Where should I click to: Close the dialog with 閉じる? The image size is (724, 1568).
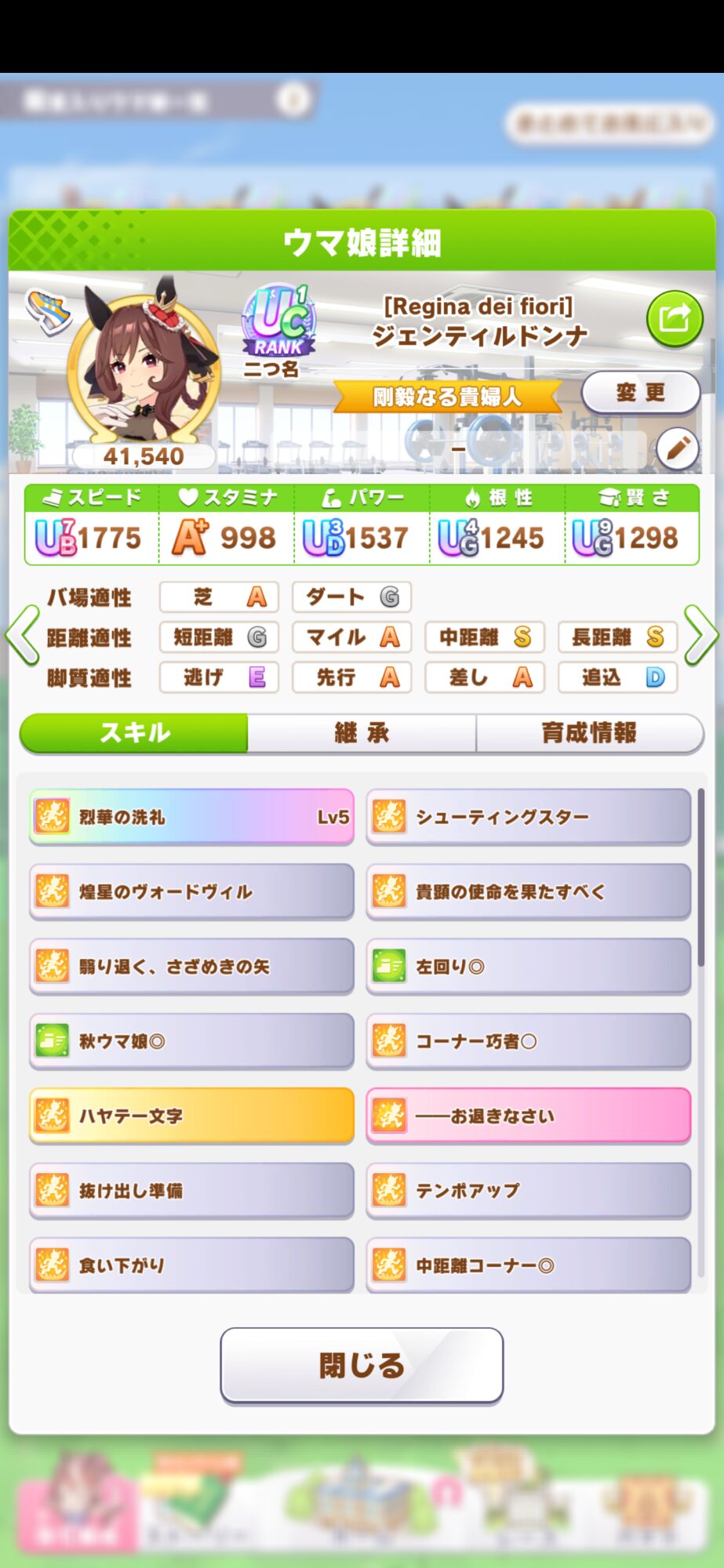362,1365
